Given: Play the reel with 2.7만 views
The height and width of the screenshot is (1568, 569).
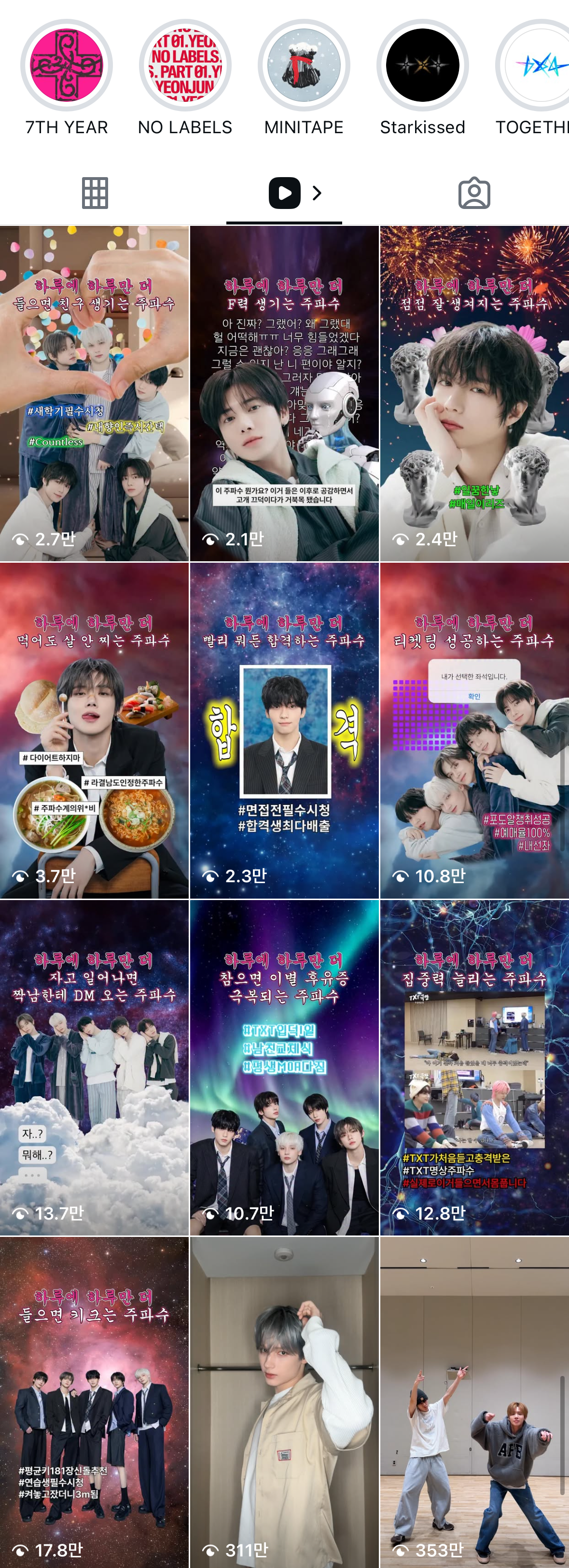Looking at the screenshot, I should tap(94, 393).
